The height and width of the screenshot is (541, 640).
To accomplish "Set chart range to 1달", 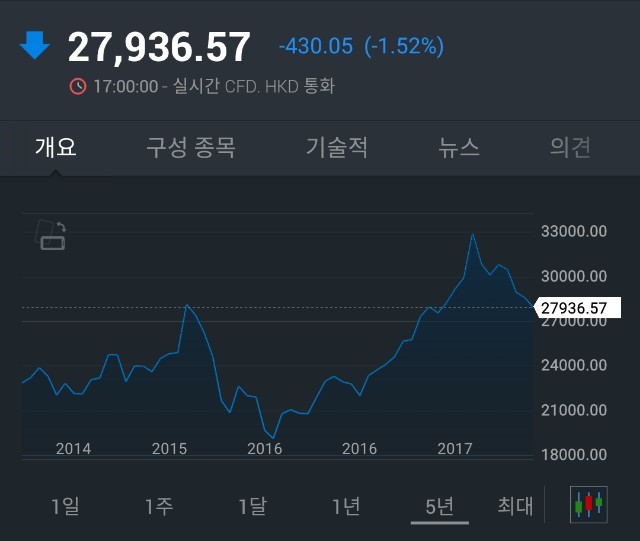I will tap(252, 506).
